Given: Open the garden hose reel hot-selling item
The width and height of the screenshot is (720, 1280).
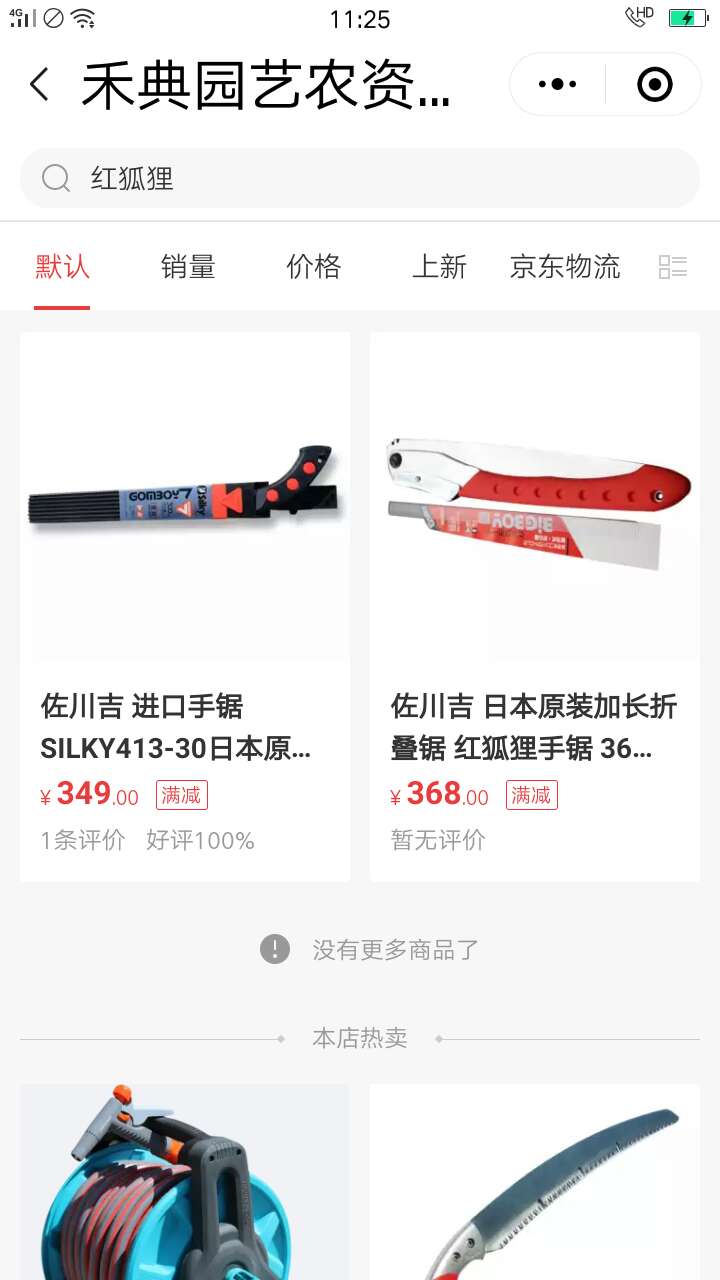Looking at the screenshot, I should [x=185, y=1182].
